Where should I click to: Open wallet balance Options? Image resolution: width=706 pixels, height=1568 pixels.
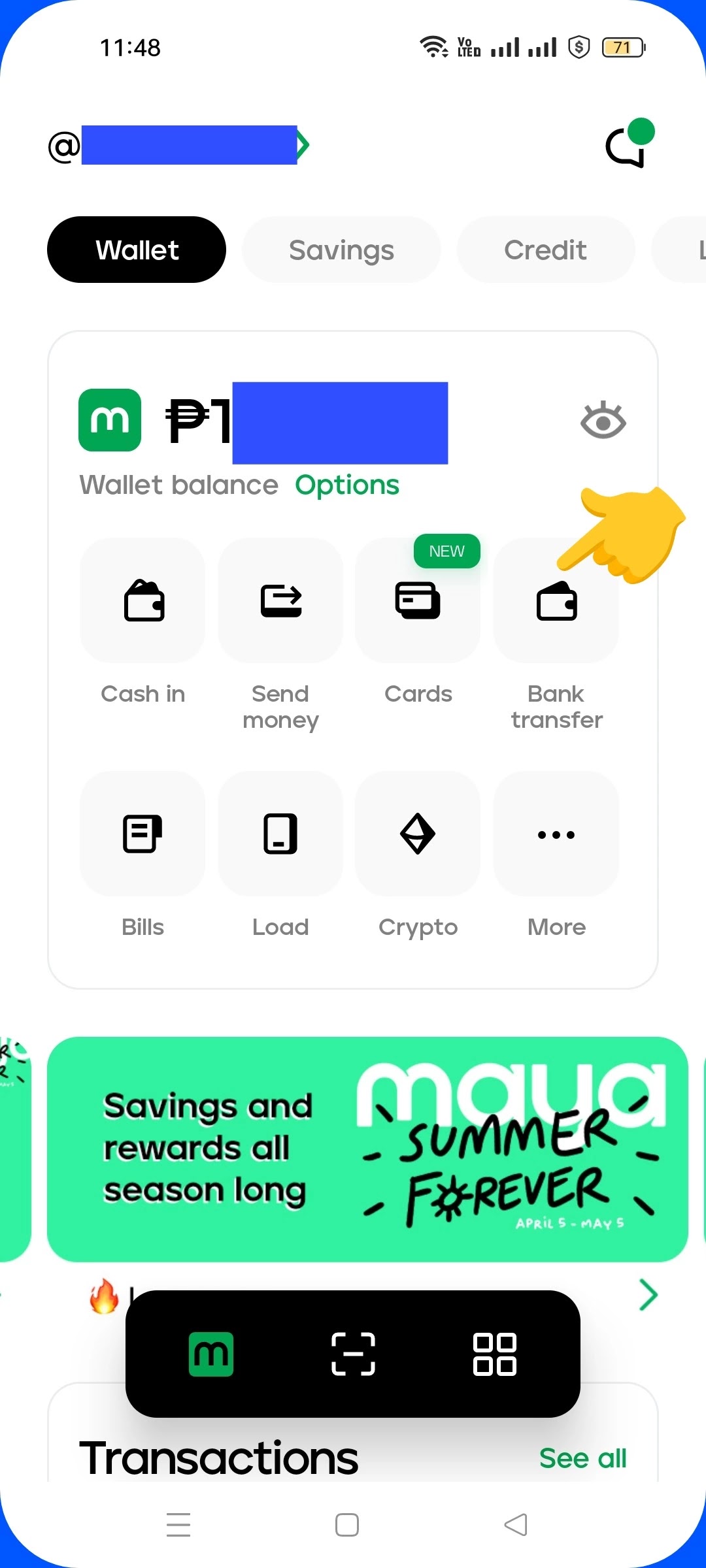click(x=346, y=485)
